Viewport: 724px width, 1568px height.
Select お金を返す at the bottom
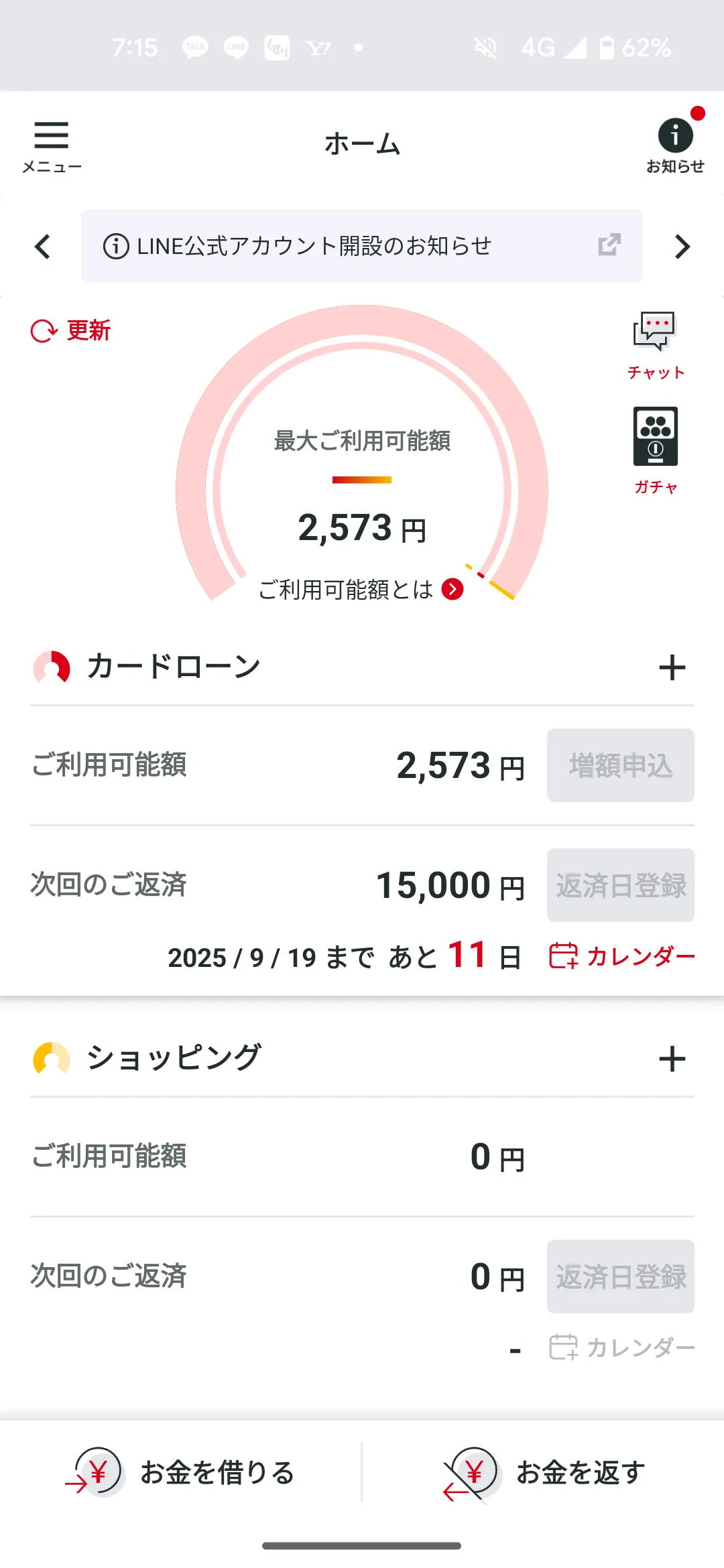point(543,1472)
